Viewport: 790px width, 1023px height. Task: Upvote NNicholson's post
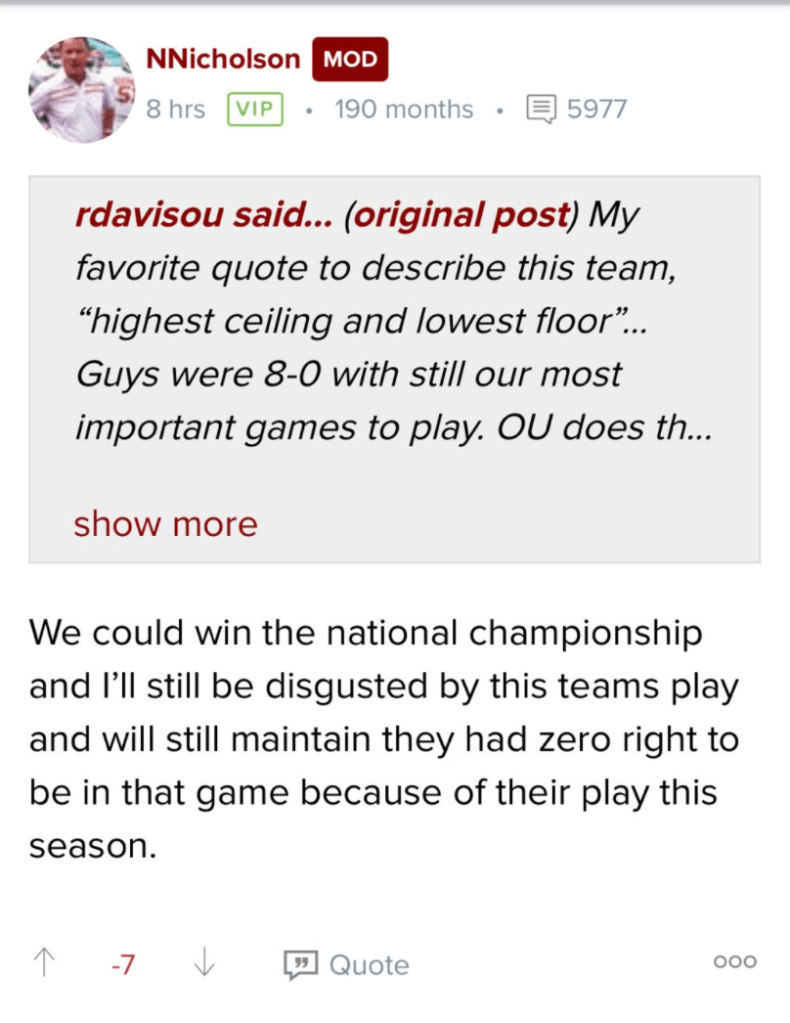45,963
